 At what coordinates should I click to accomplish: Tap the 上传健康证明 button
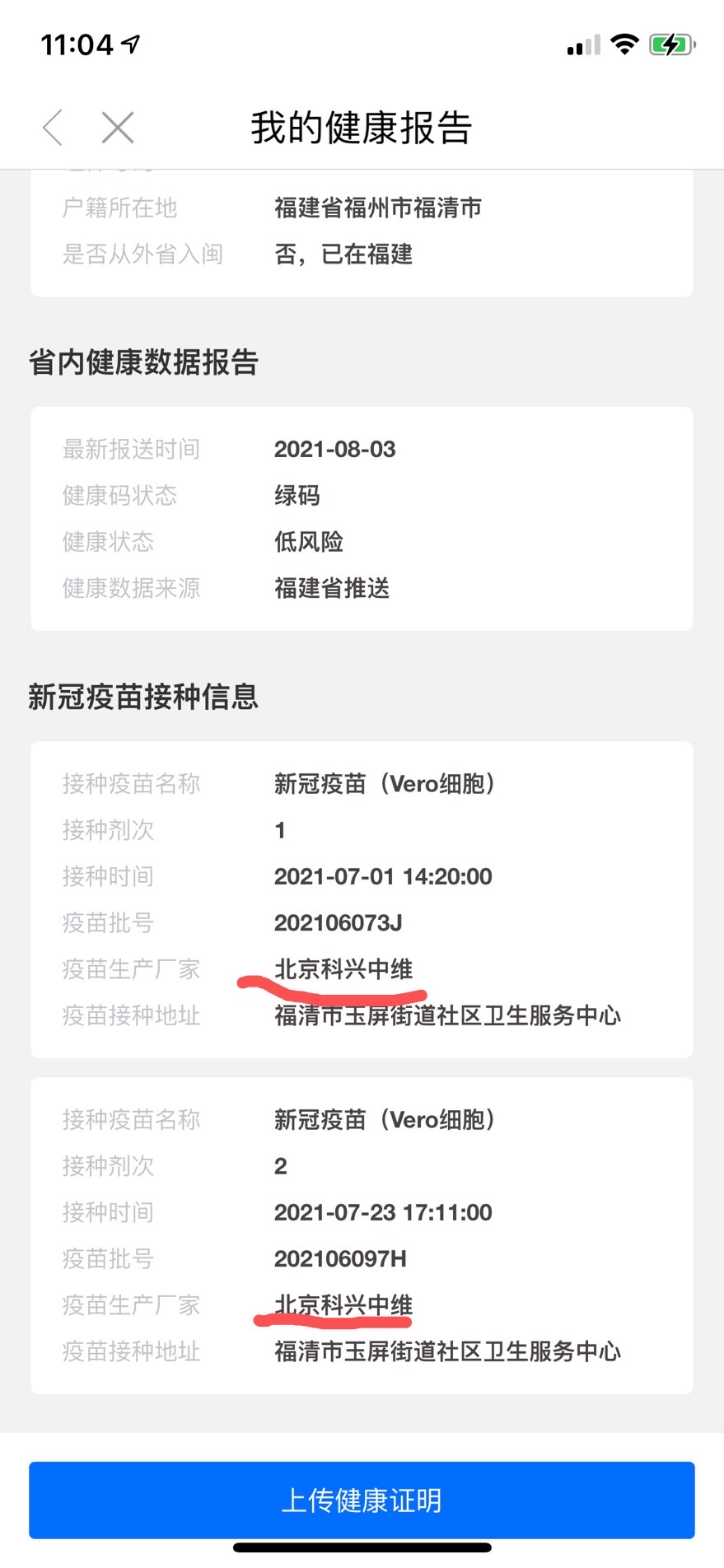pos(362,1500)
